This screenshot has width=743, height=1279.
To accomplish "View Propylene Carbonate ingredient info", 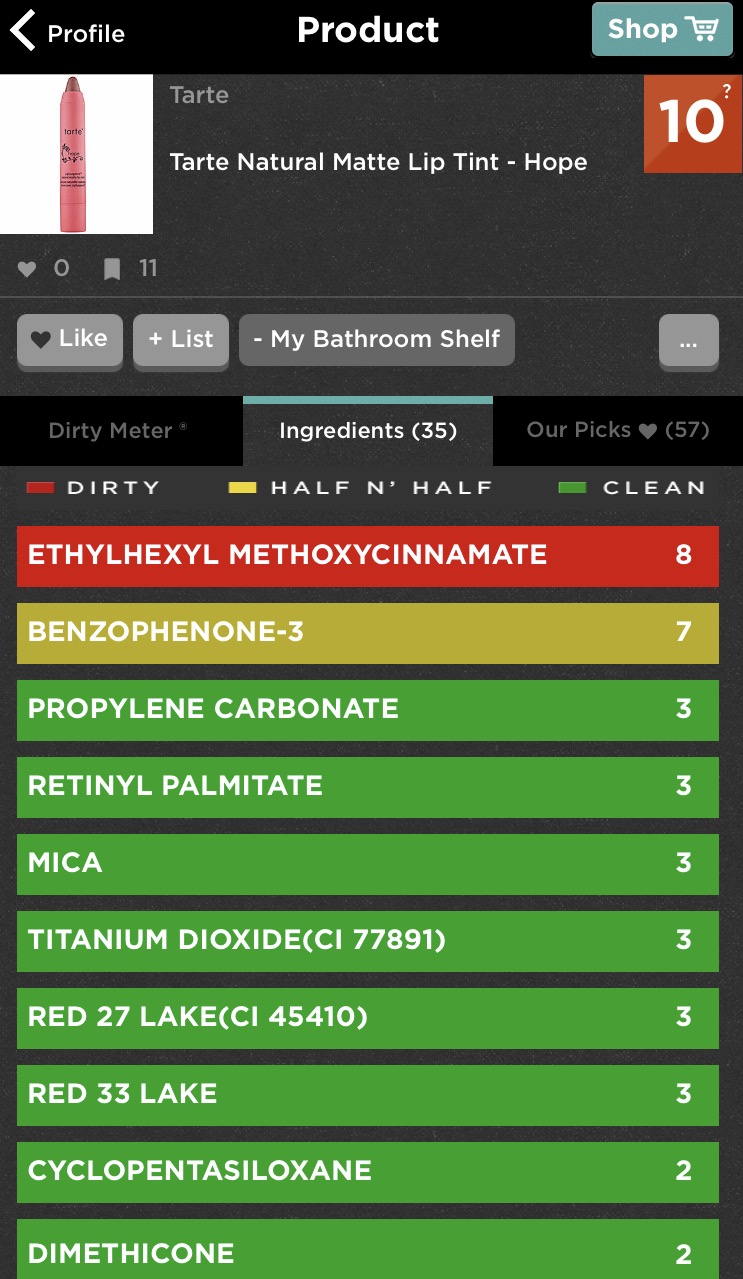I will pos(368,710).
